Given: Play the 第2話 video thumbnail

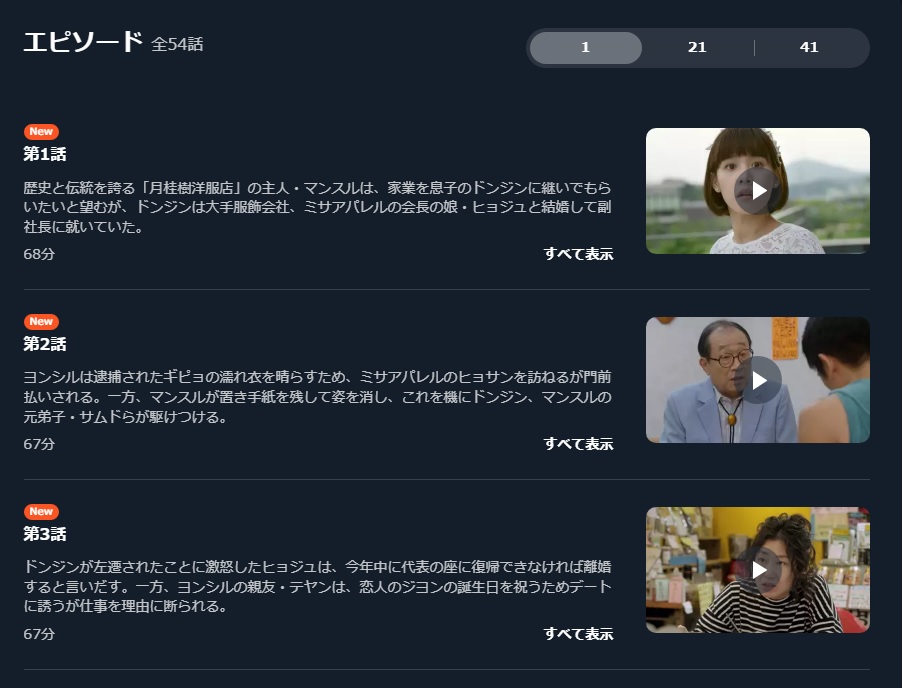Looking at the screenshot, I should point(758,380).
